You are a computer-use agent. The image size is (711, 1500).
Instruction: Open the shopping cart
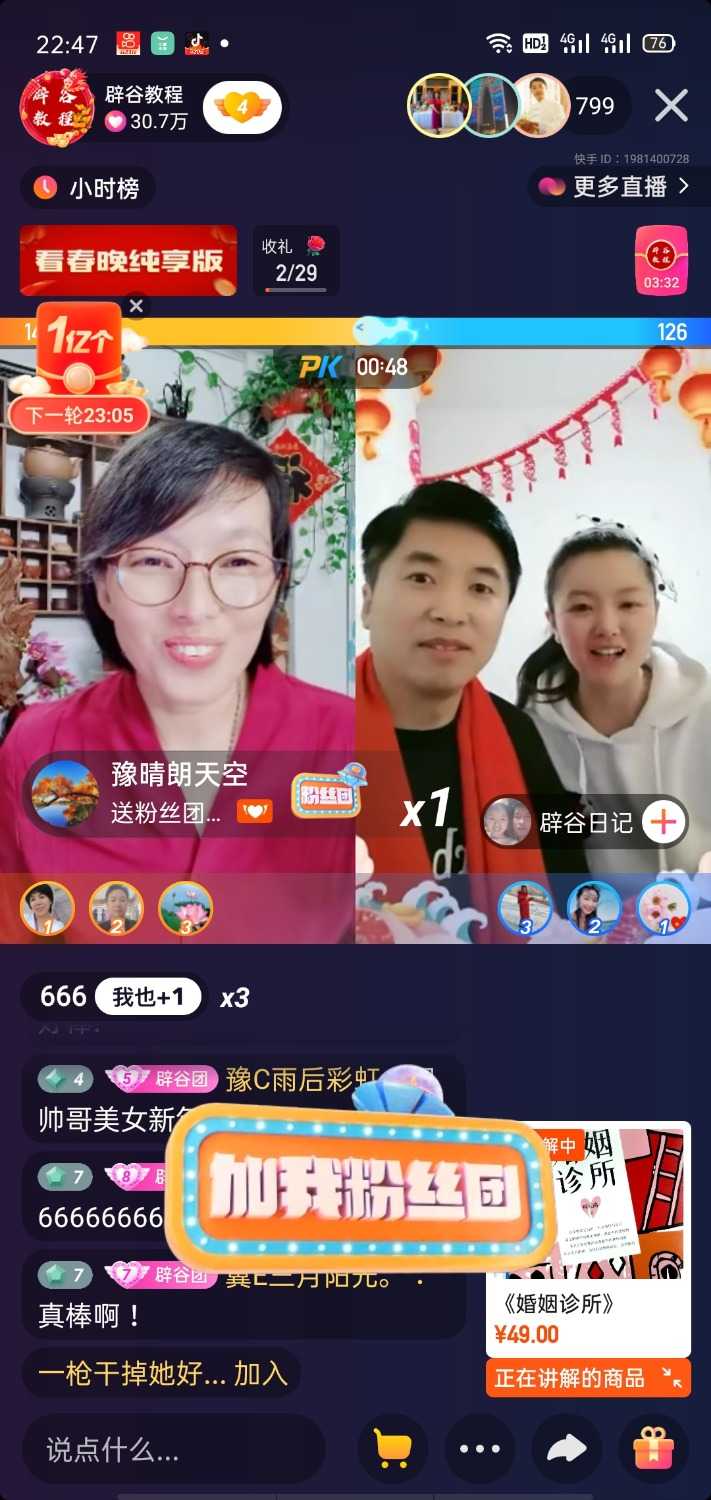(x=392, y=1448)
